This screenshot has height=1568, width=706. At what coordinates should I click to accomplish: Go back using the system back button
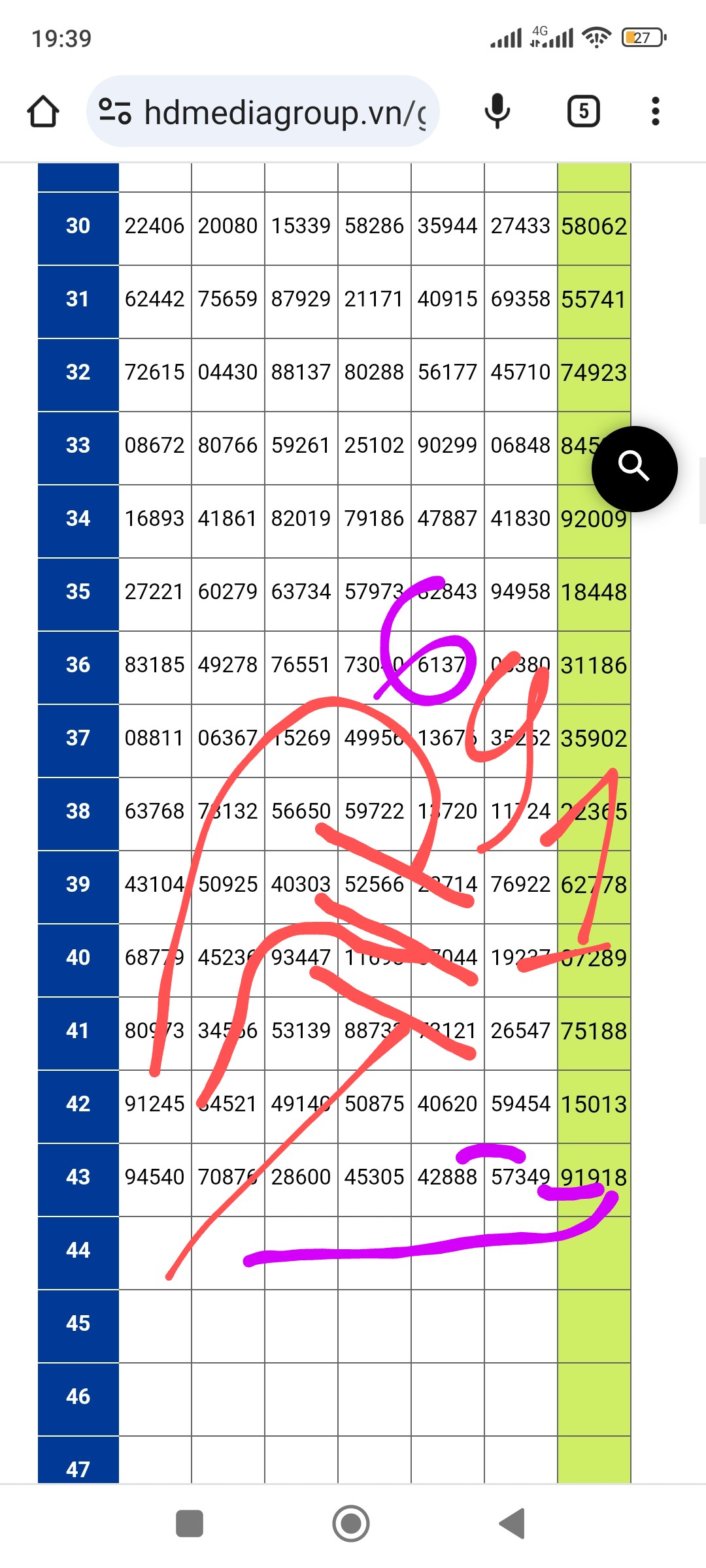click(513, 1524)
